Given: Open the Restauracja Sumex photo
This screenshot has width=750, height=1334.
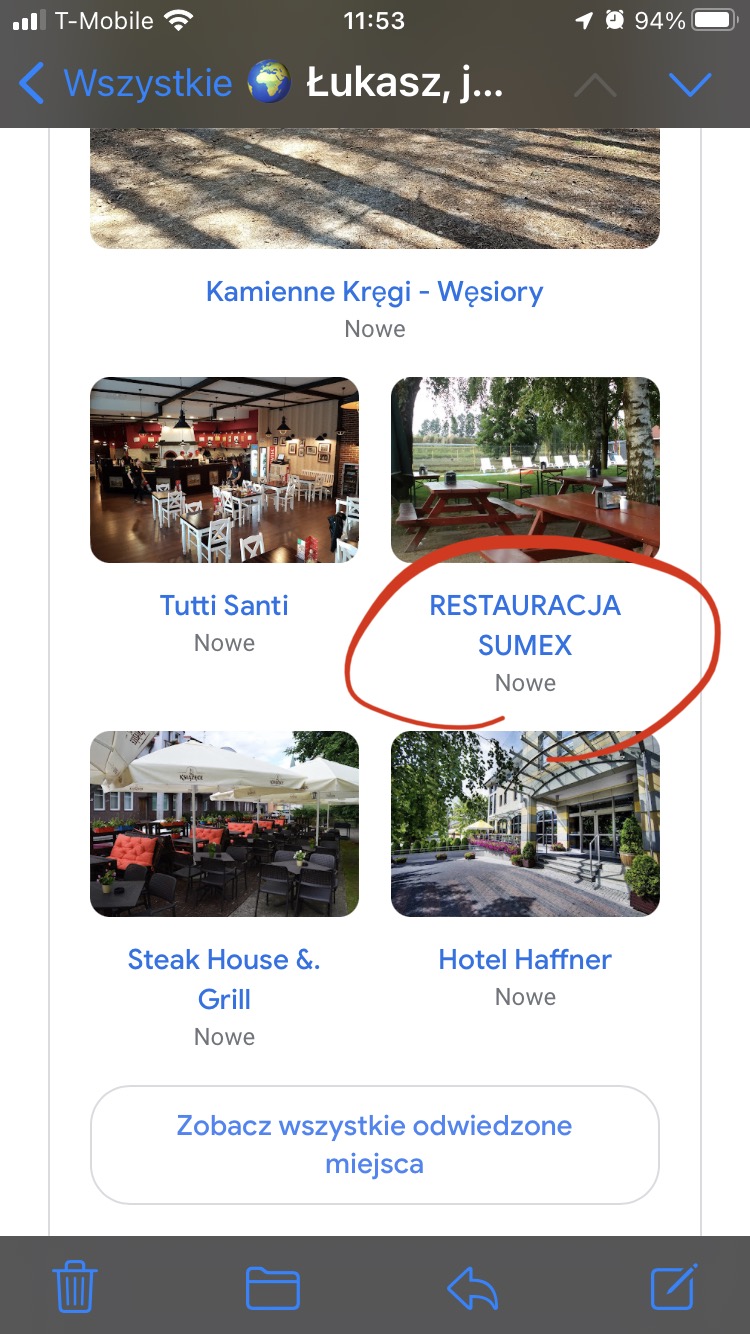Looking at the screenshot, I should tap(525, 469).
